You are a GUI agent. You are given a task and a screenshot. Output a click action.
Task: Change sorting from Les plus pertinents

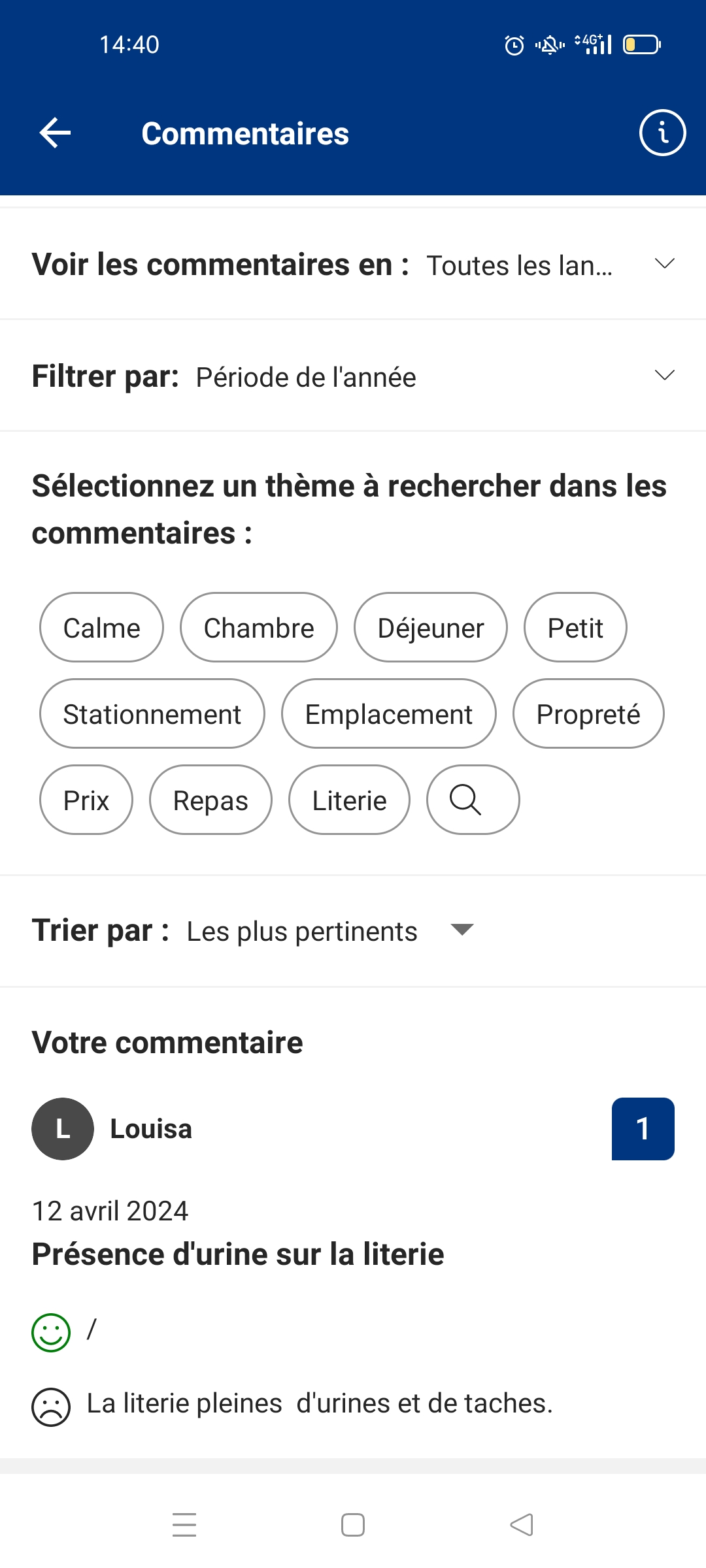click(462, 930)
